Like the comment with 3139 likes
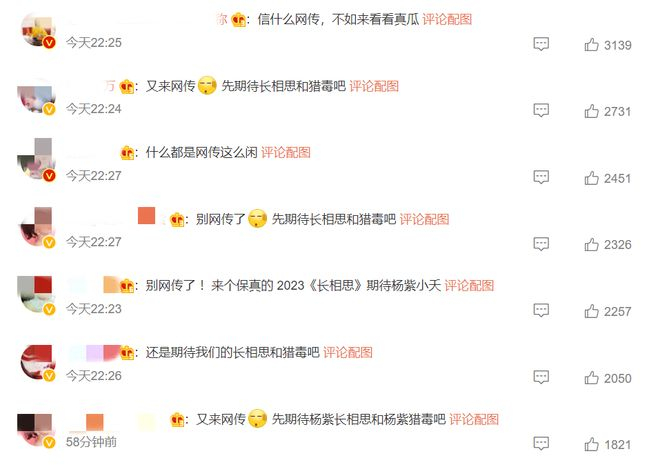660x467 pixels. click(591, 45)
